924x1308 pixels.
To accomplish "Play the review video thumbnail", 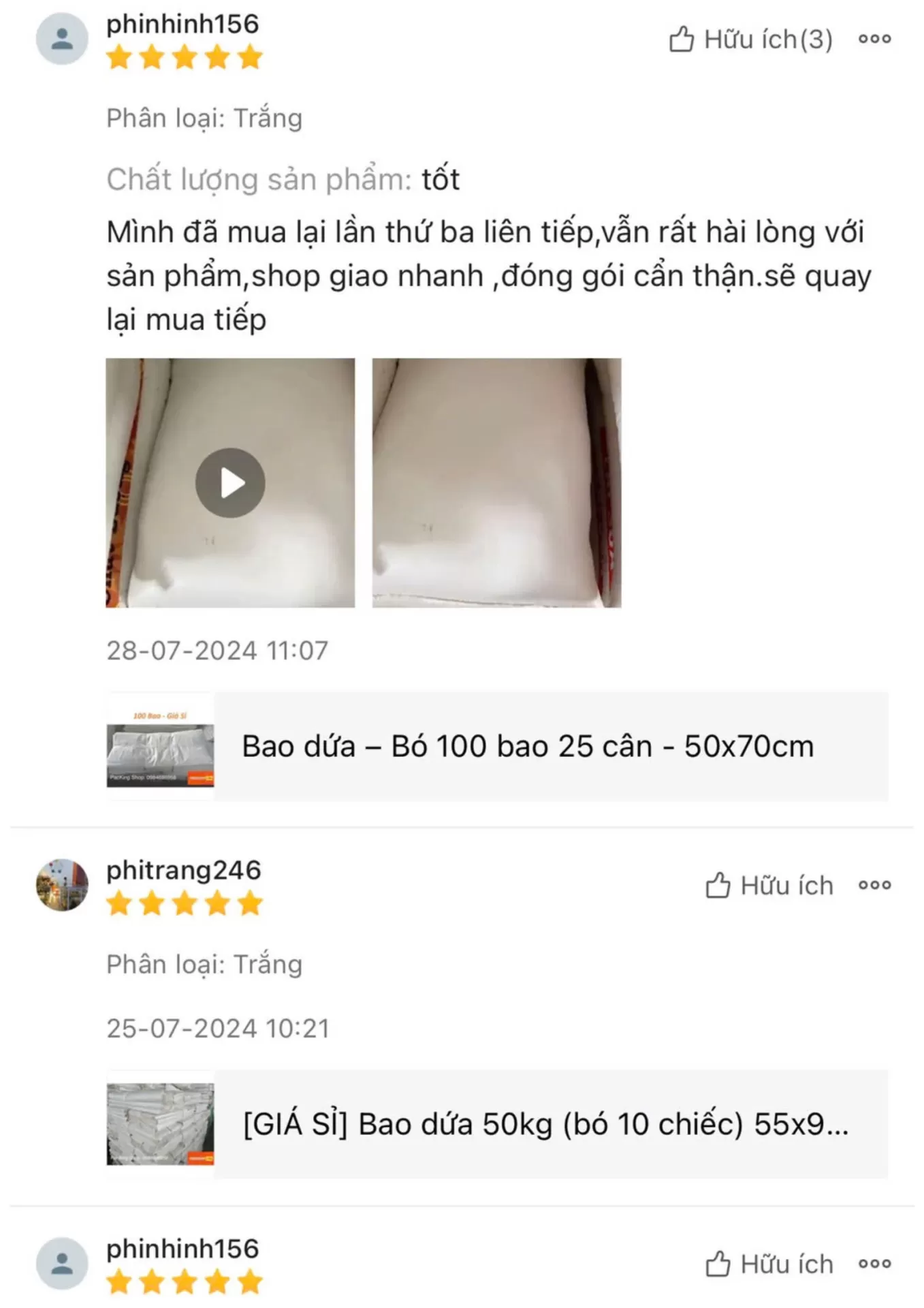I will [230, 483].
